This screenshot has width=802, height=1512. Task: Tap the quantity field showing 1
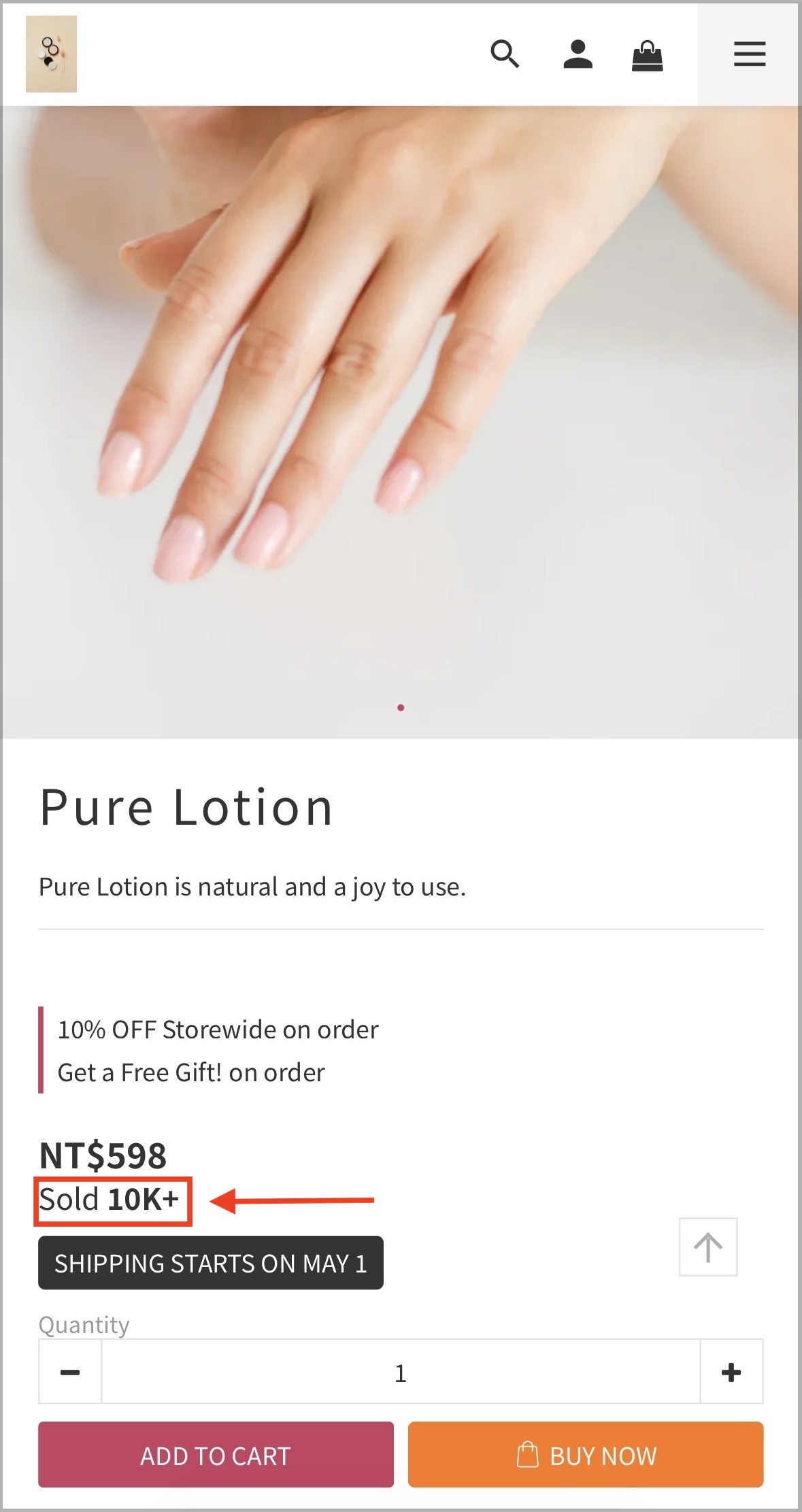[401, 1372]
